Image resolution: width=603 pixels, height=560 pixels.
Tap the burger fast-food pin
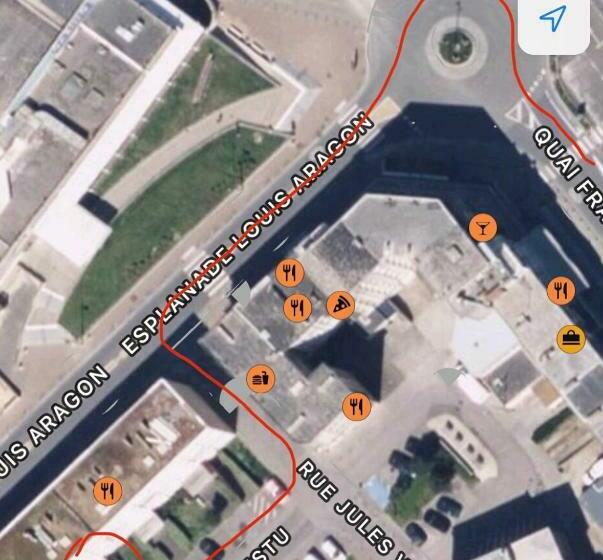260,379
